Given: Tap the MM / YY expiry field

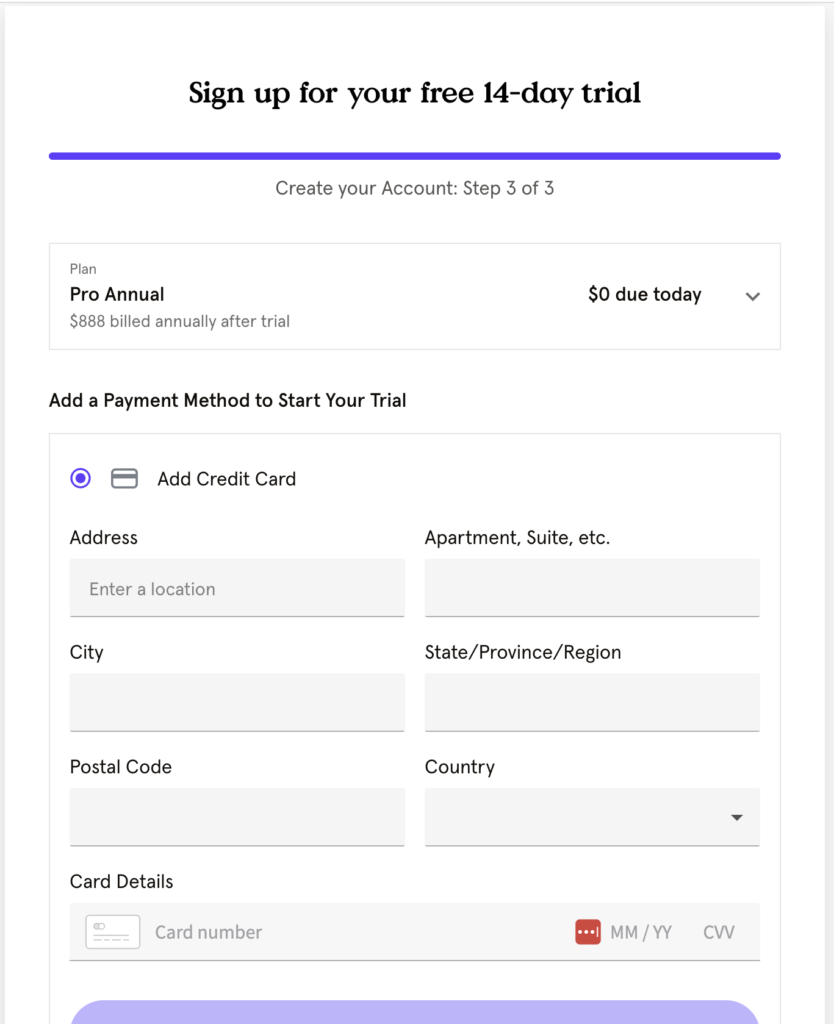Looking at the screenshot, I should (641, 932).
